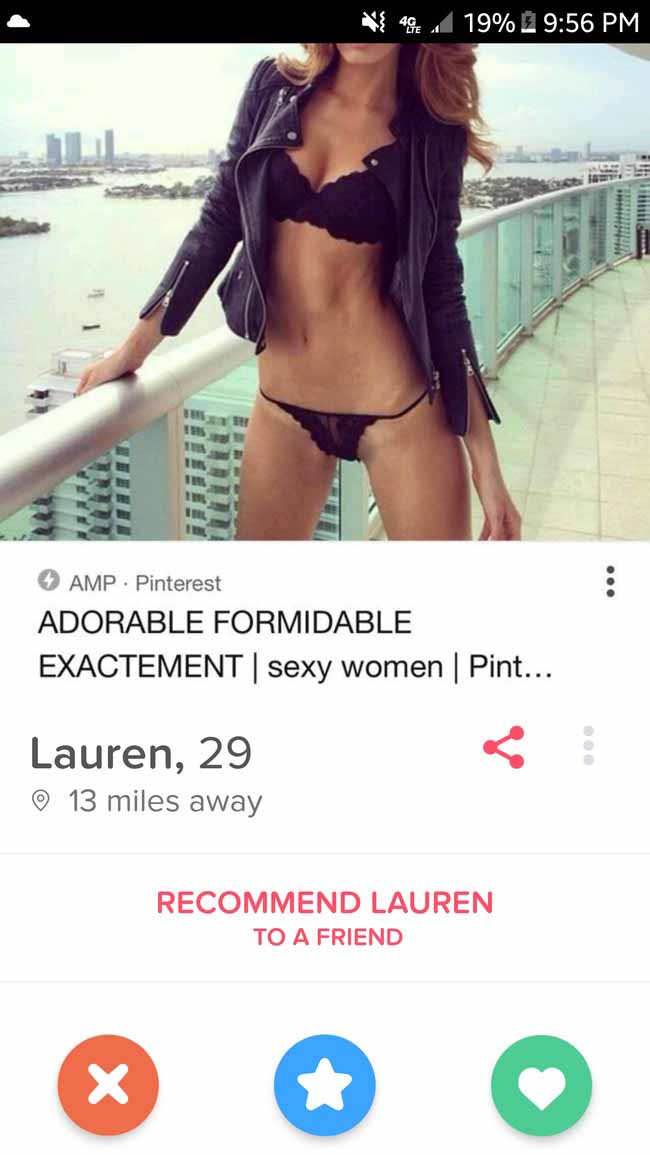Like the profile with the green heart
Viewport: 650px width, 1155px height.
coord(542,1085)
